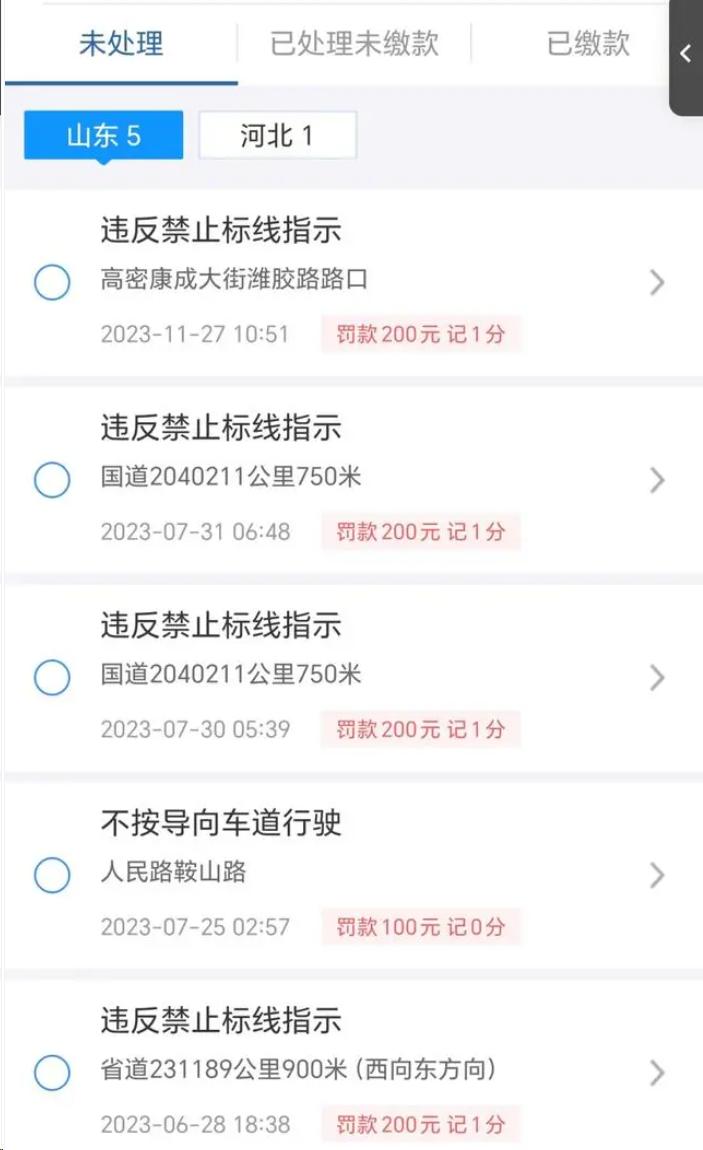Open the violation dated 2023-07-30 05:39
The width and height of the screenshot is (703, 1150).
point(656,678)
